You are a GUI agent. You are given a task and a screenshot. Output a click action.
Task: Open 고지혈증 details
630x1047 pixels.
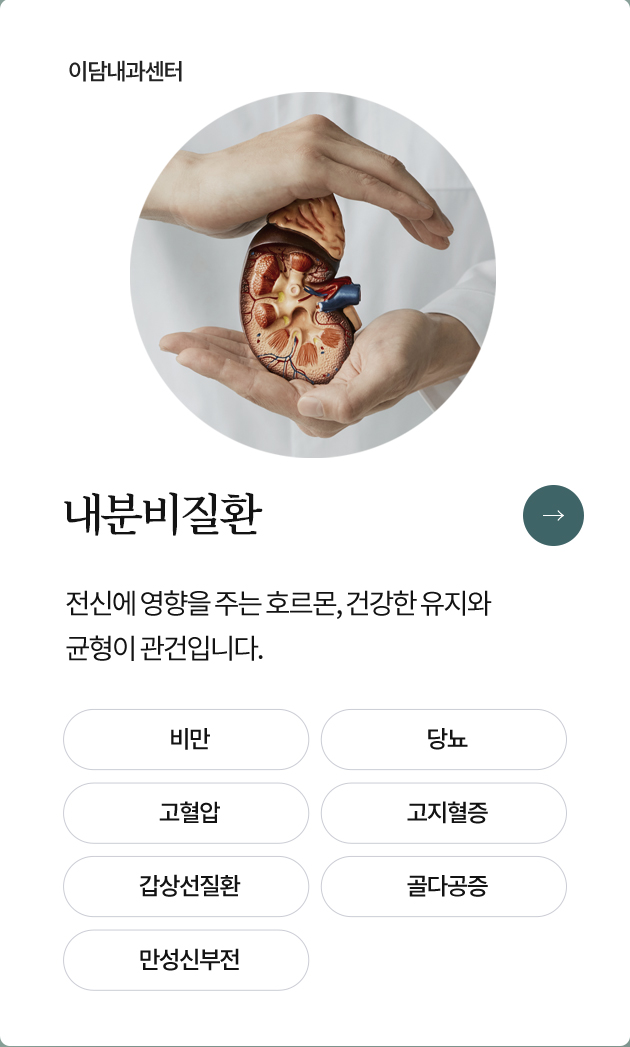click(x=444, y=813)
